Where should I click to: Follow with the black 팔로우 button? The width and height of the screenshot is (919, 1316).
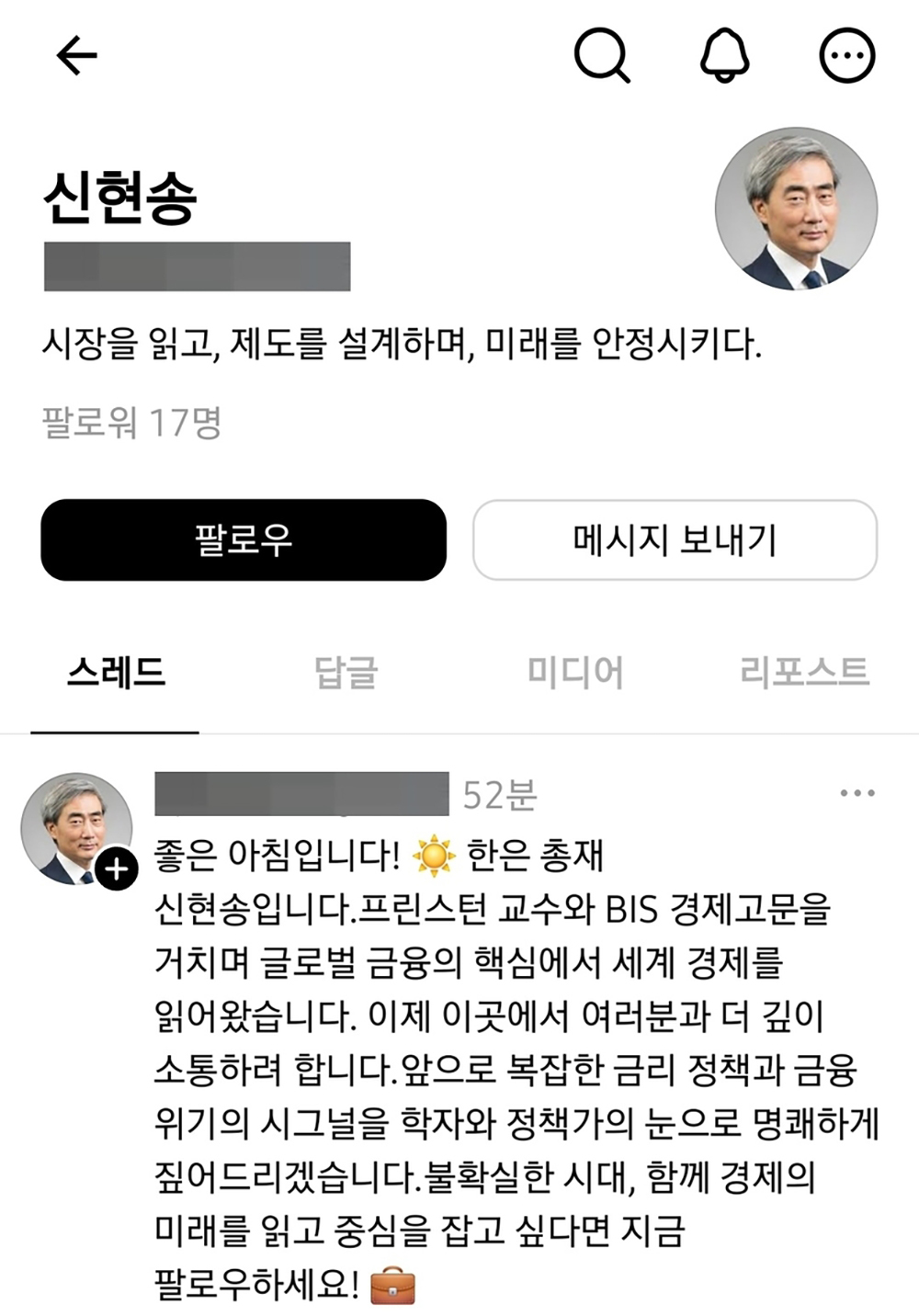[x=244, y=539]
